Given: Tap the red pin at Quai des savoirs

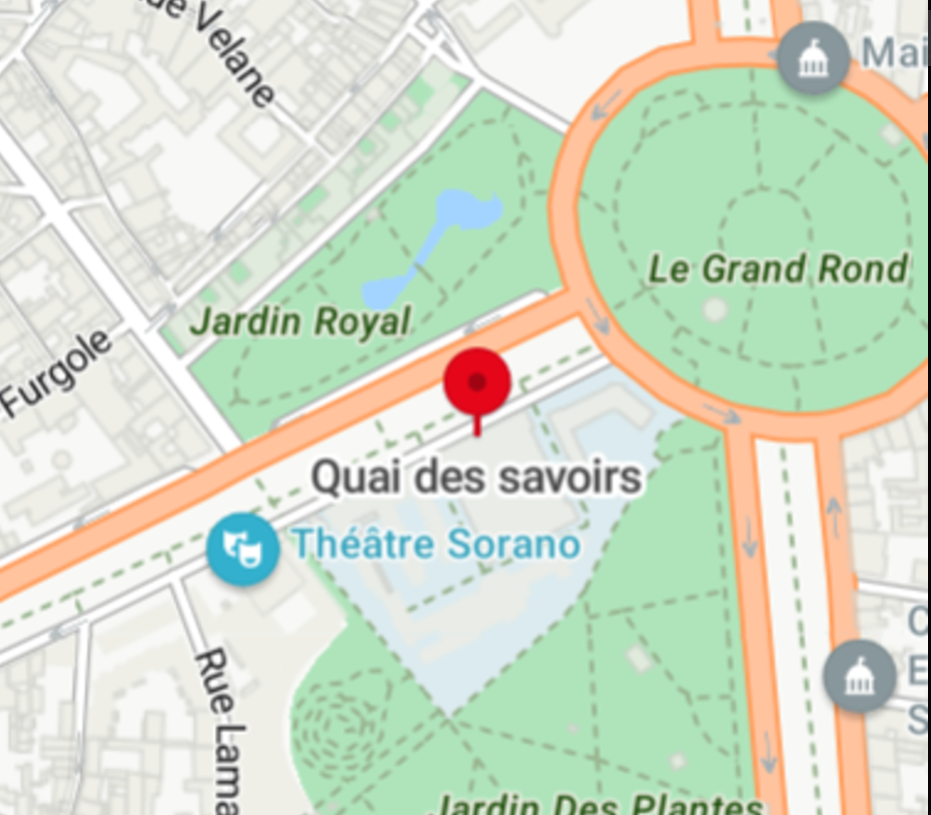Looking at the screenshot, I should click(477, 383).
